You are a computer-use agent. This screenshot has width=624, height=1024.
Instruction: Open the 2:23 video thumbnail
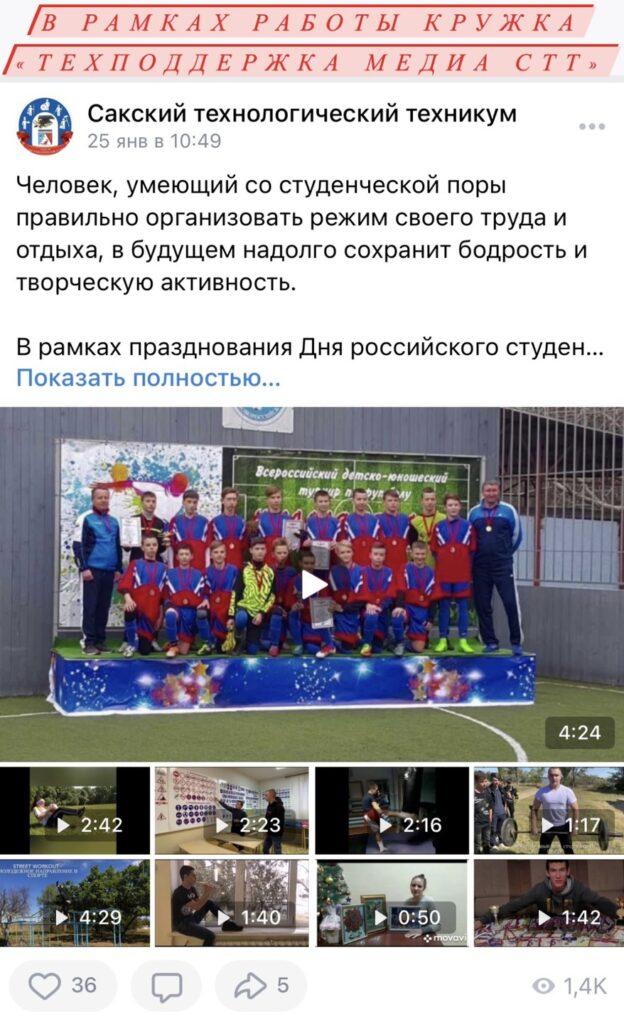(x=232, y=810)
